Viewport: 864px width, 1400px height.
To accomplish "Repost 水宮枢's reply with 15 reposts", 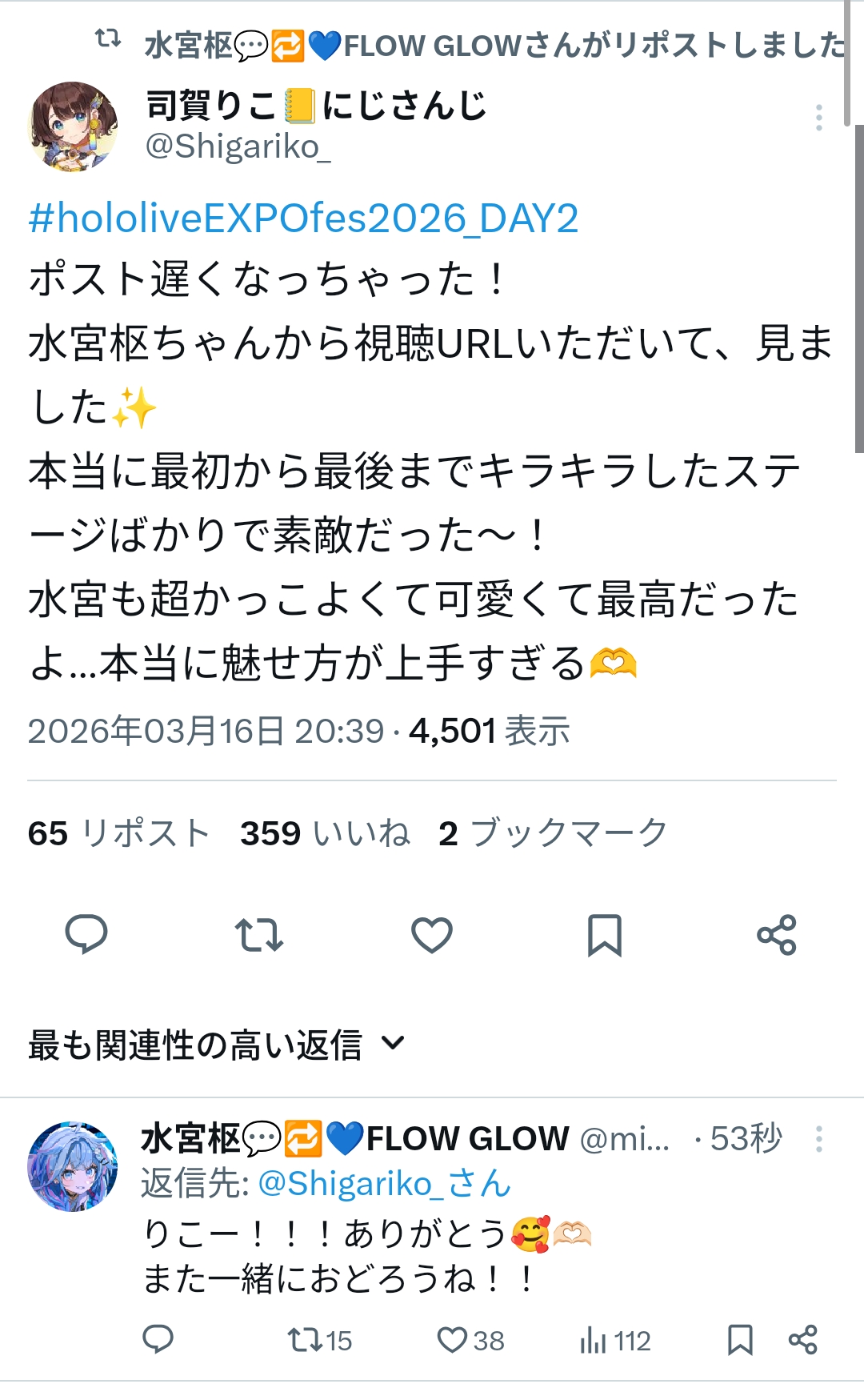I will [x=319, y=1340].
